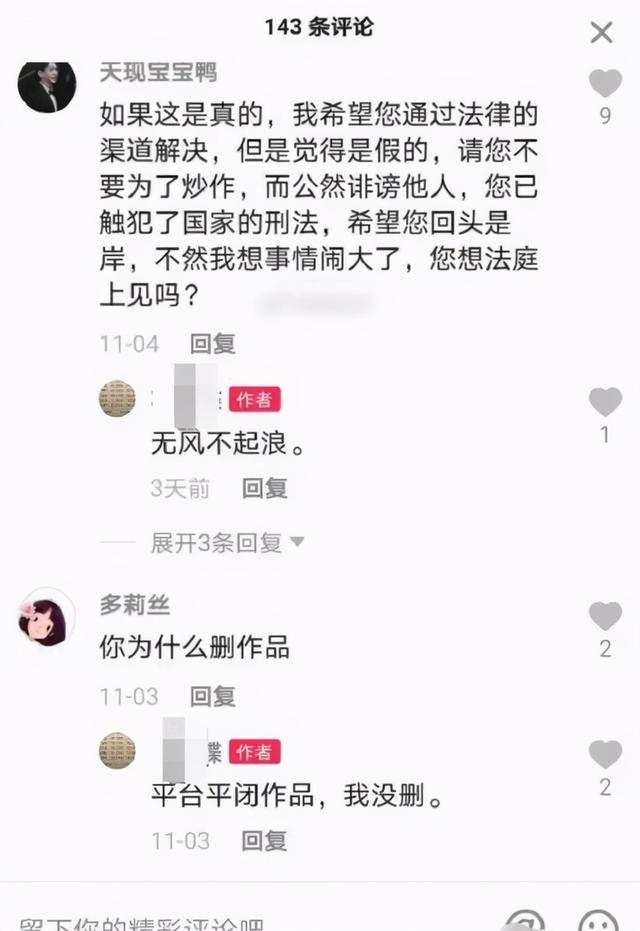Like 天现宝宝鸭's comment

[x=604, y=84]
